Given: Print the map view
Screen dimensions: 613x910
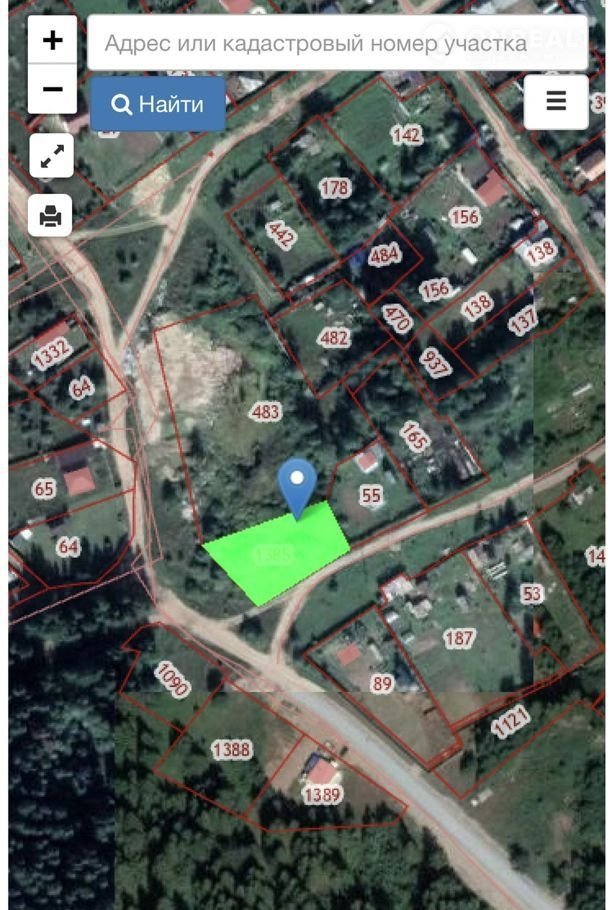Looking at the screenshot, I should coord(51,214).
